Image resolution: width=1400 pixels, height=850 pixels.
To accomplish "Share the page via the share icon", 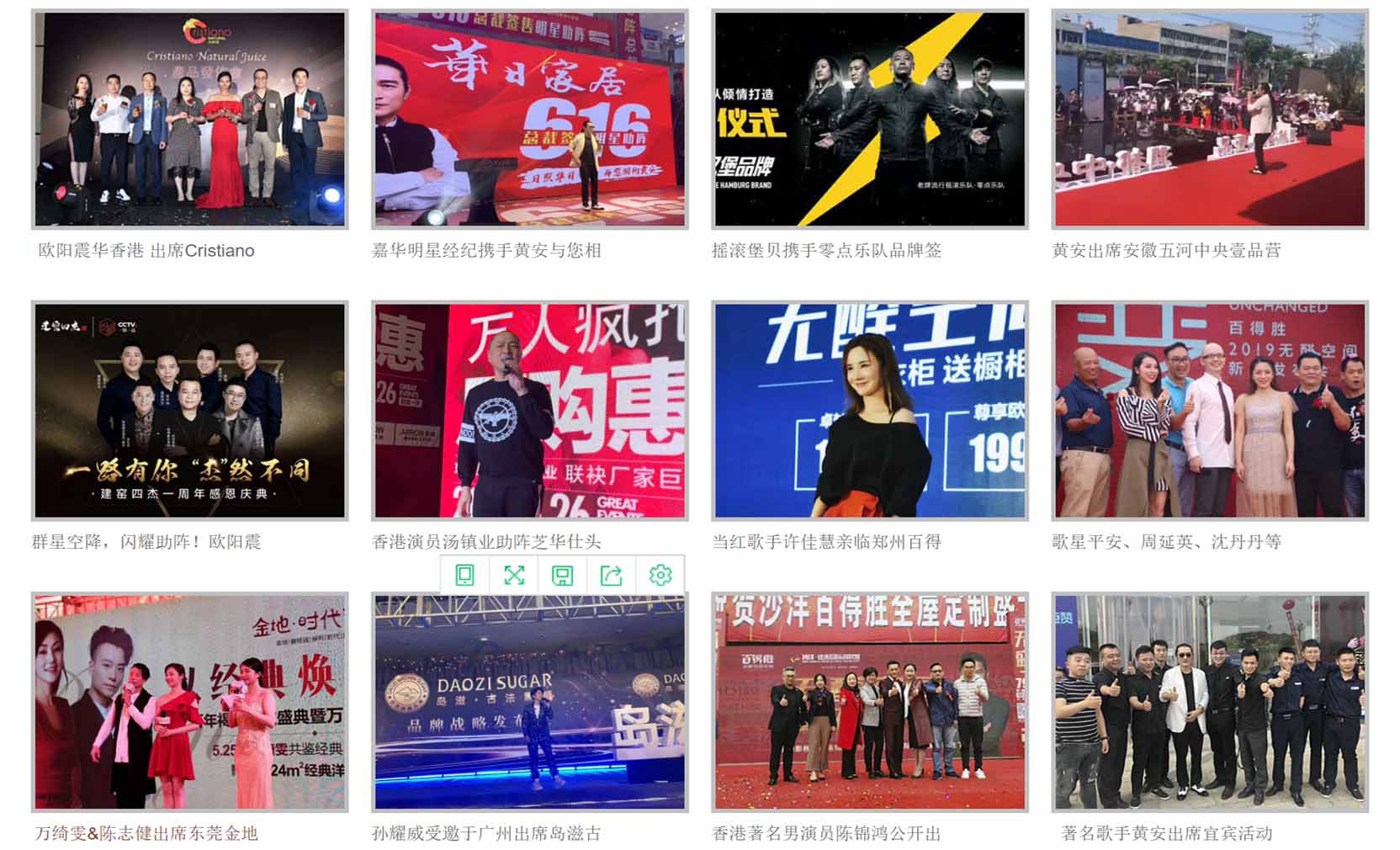I will pyautogui.click(x=612, y=575).
